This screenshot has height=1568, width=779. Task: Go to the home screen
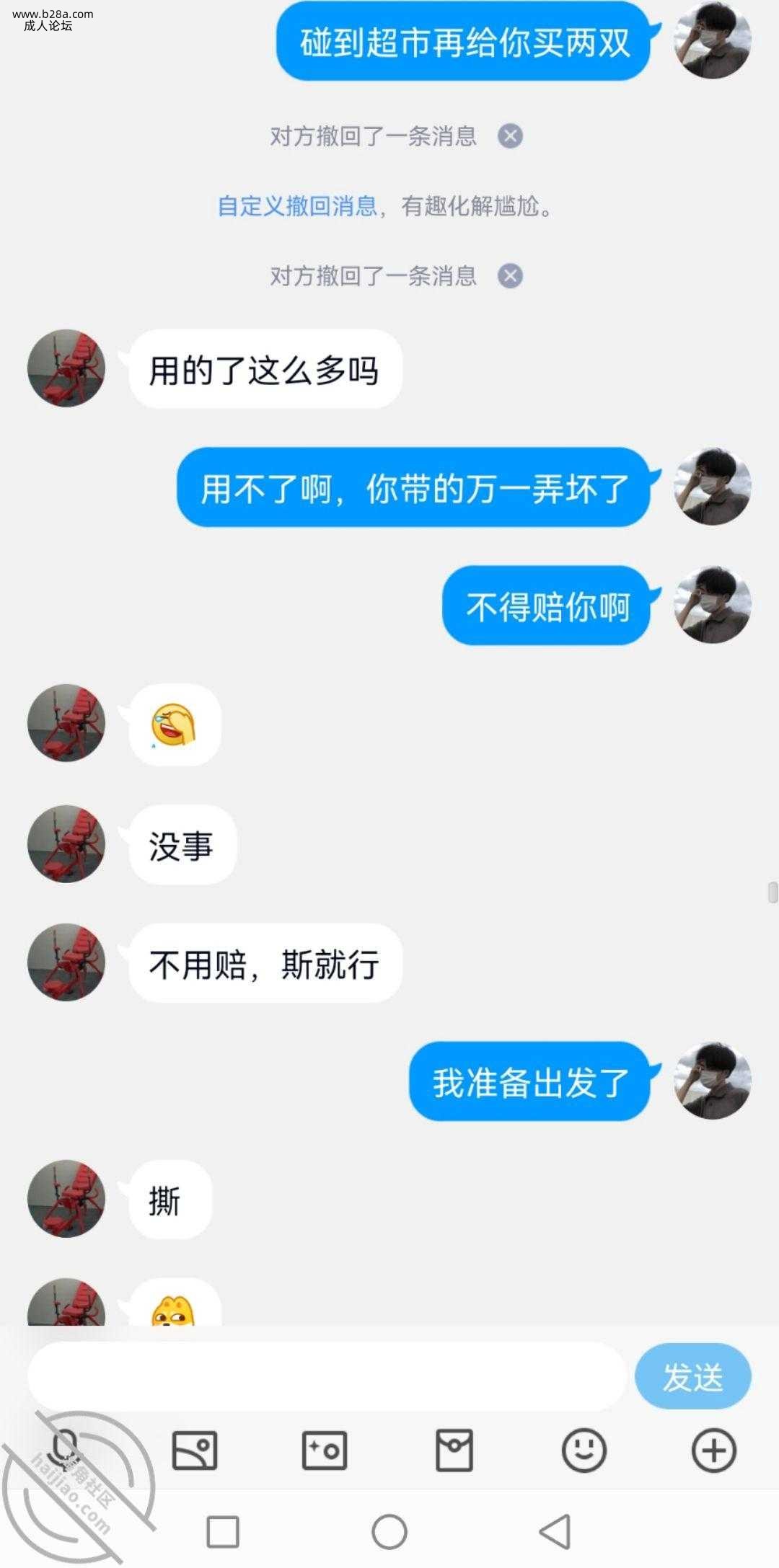pyautogui.click(x=389, y=1531)
